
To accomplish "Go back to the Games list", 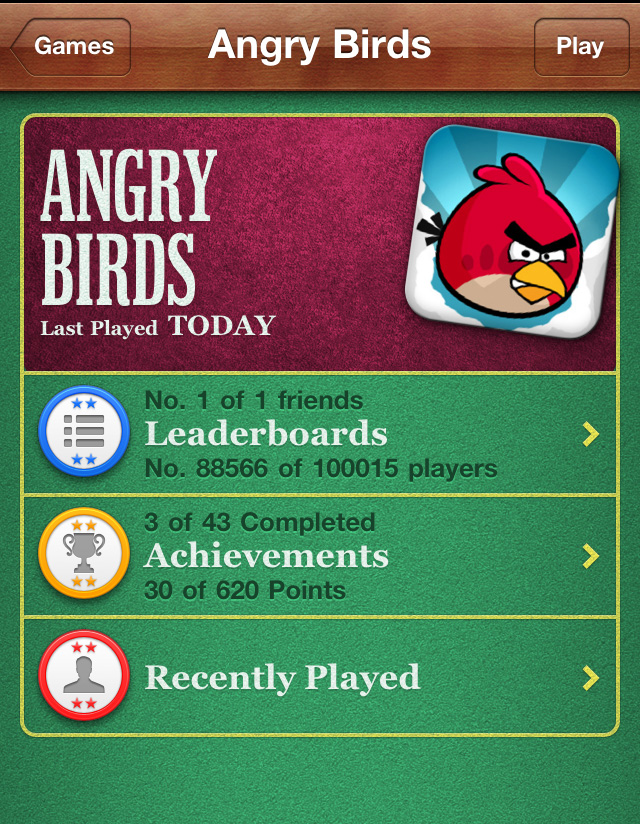I will 72,47.
